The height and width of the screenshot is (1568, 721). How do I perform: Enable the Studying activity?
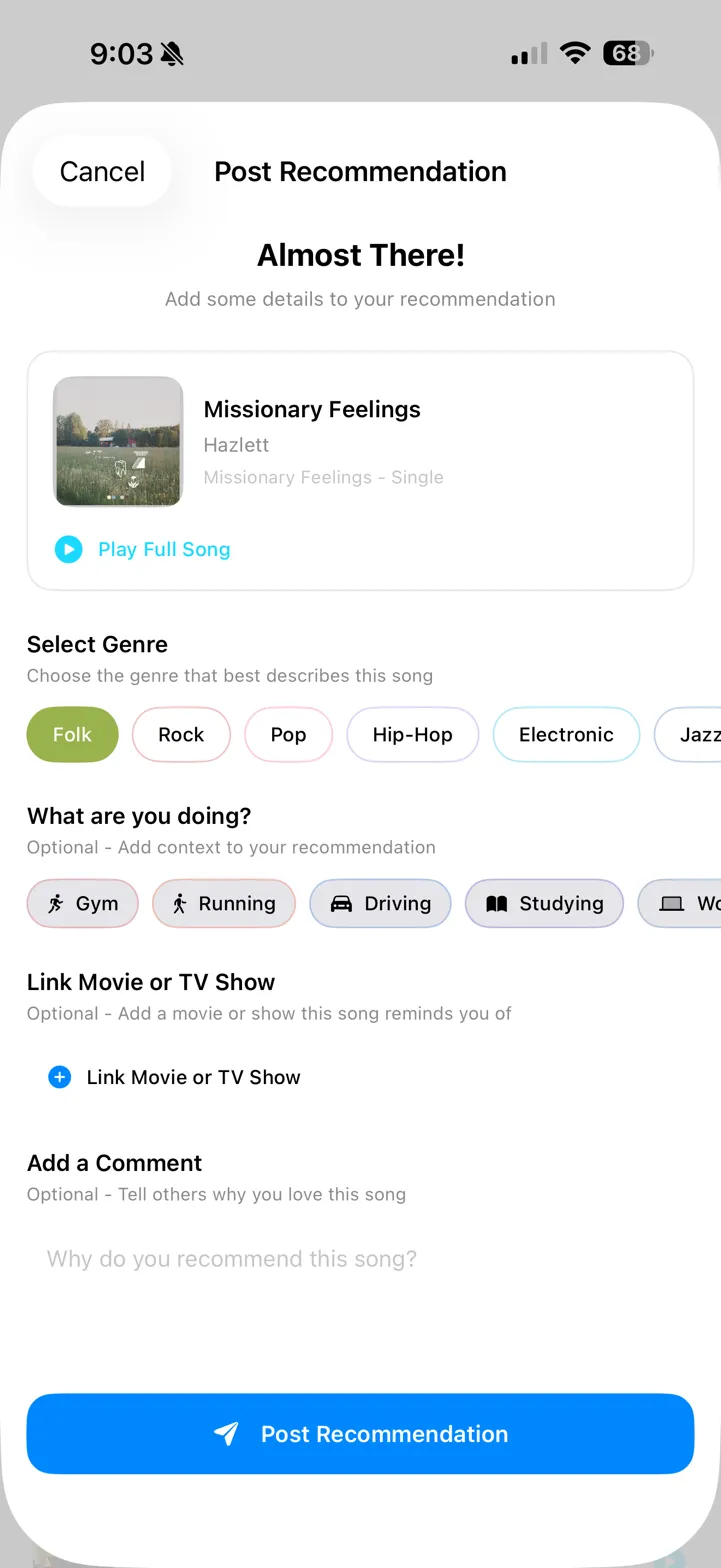(x=544, y=903)
